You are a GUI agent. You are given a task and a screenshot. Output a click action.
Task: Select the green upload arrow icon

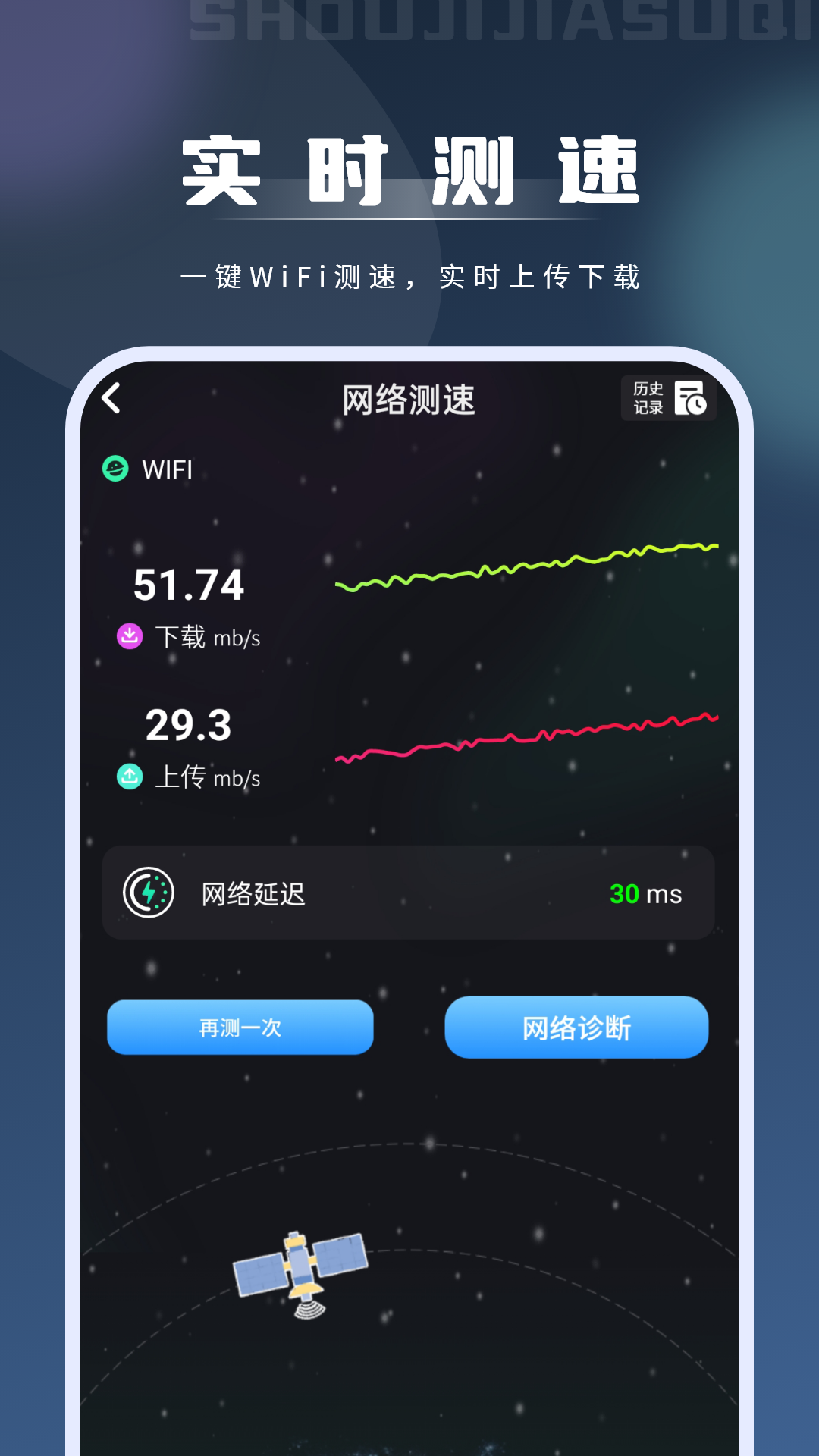[x=130, y=777]
